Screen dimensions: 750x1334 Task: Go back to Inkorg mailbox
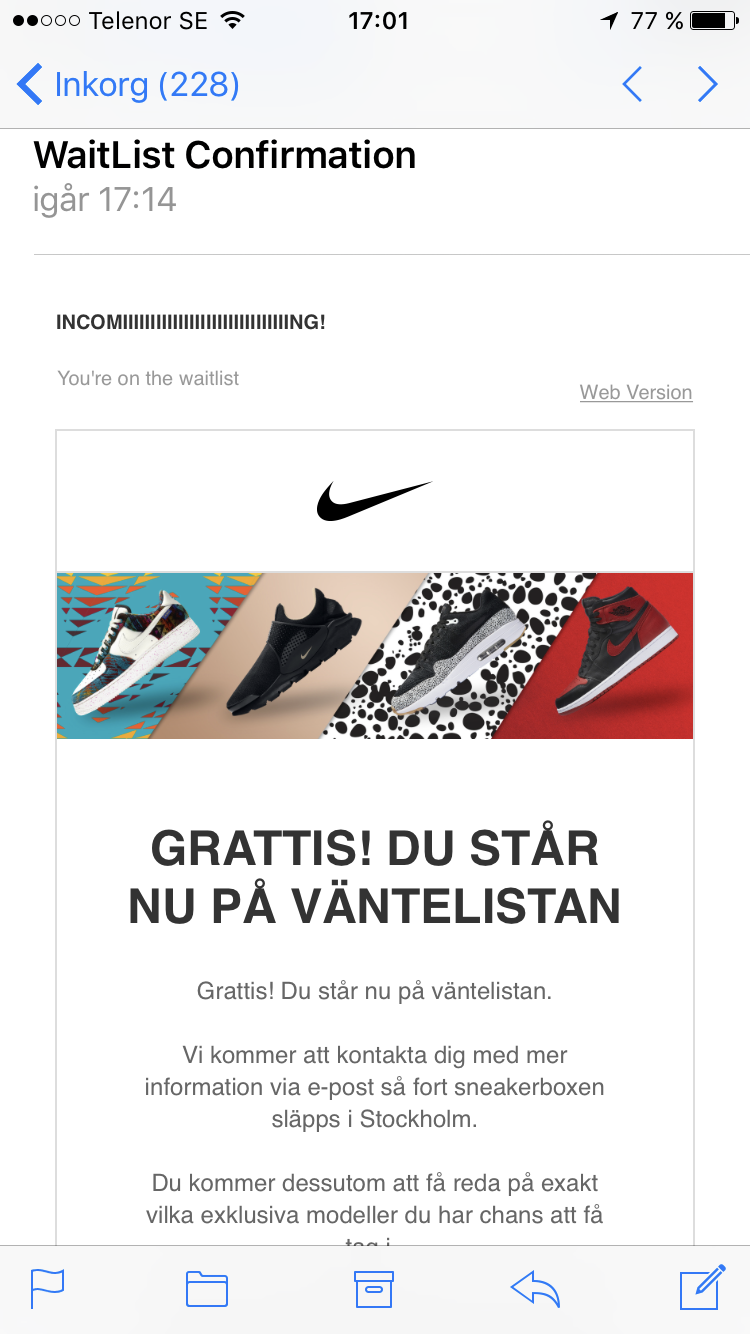(128, 85)
